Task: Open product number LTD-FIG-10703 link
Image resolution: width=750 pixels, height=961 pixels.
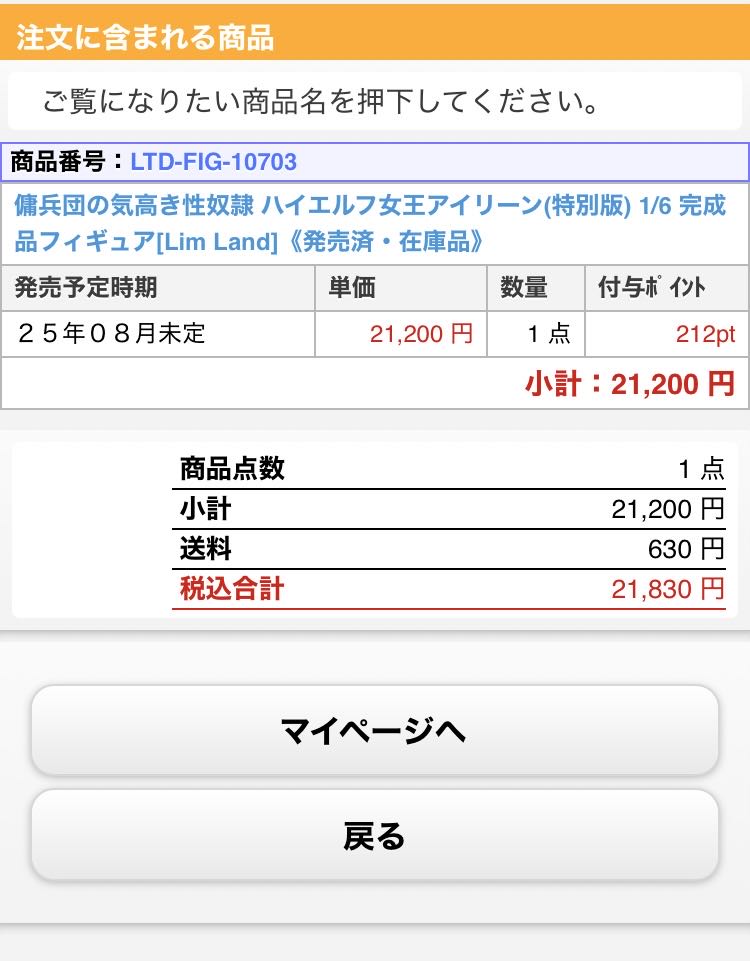Action: [213, 161]
